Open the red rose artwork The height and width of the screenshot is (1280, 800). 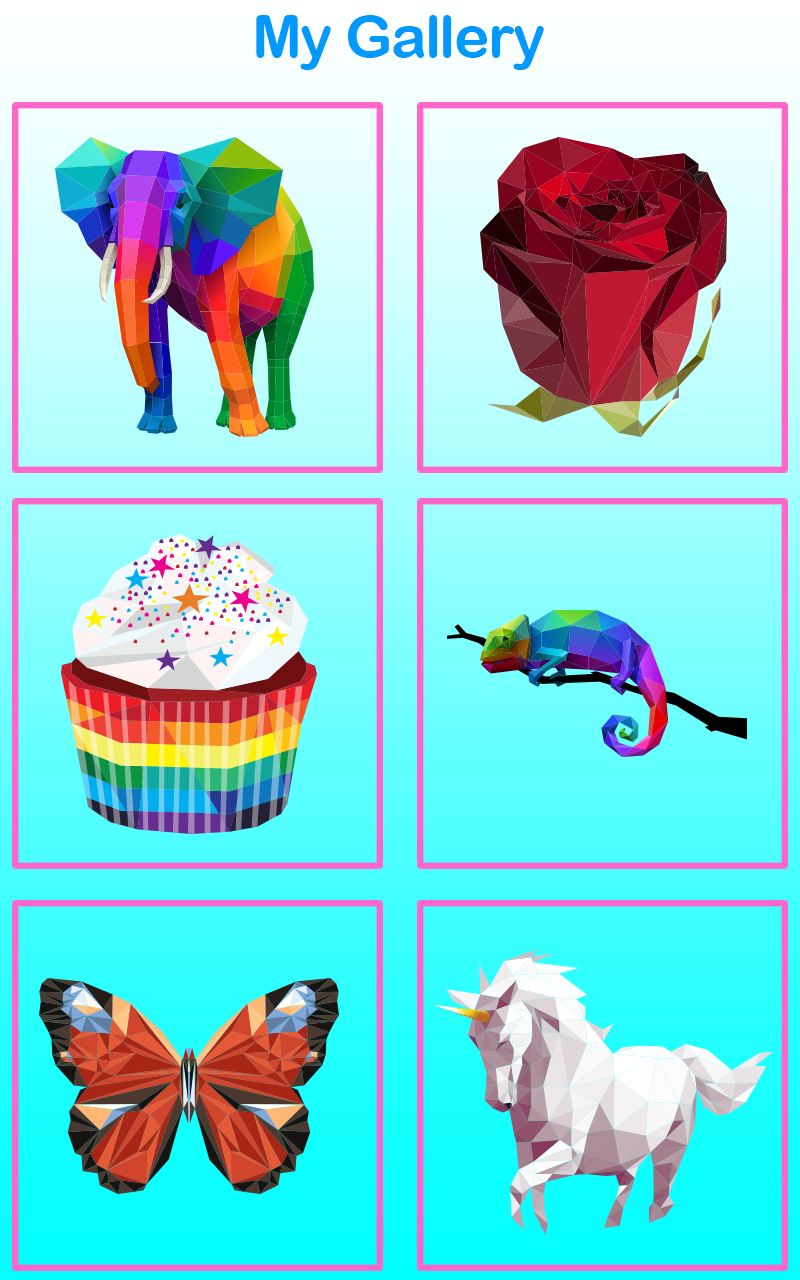point(600,285)
